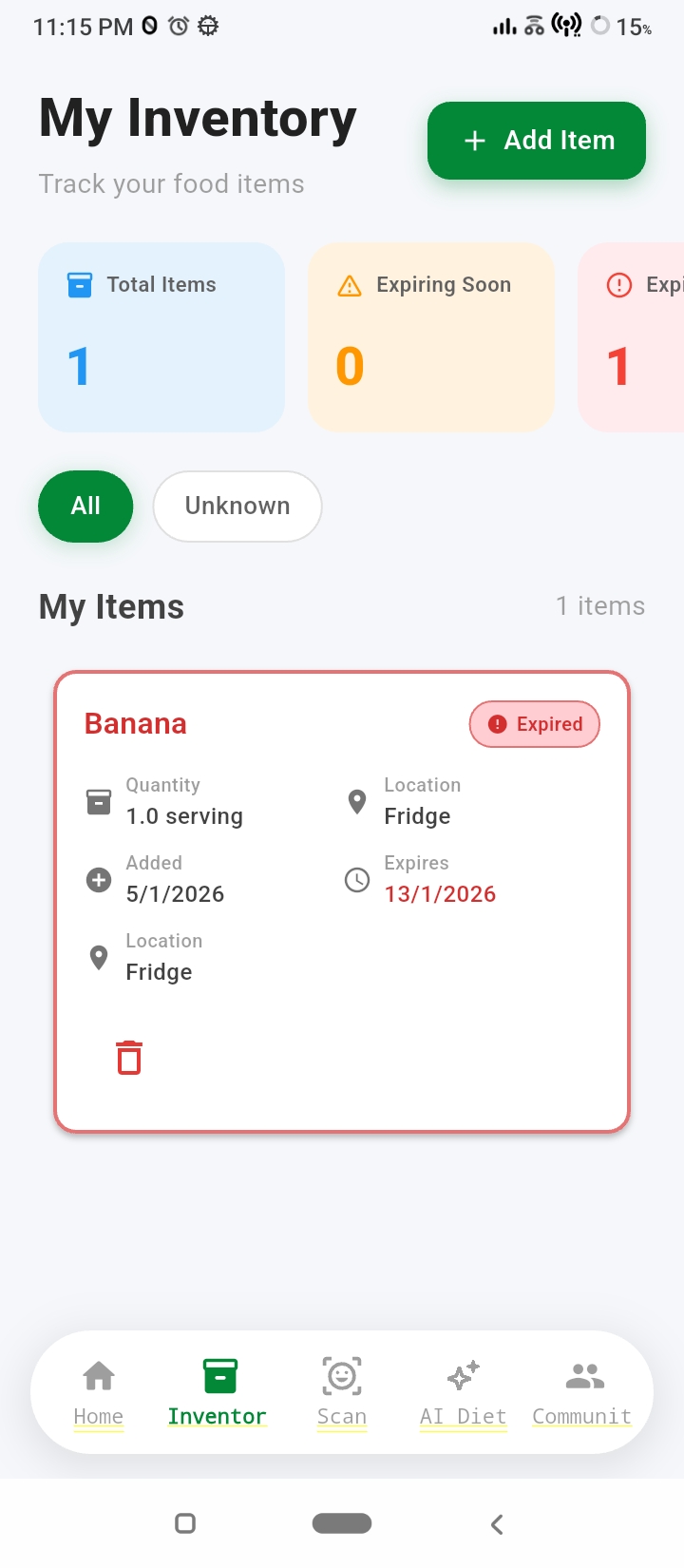
Task: Click the Total Items container icon
Action: 80,283
